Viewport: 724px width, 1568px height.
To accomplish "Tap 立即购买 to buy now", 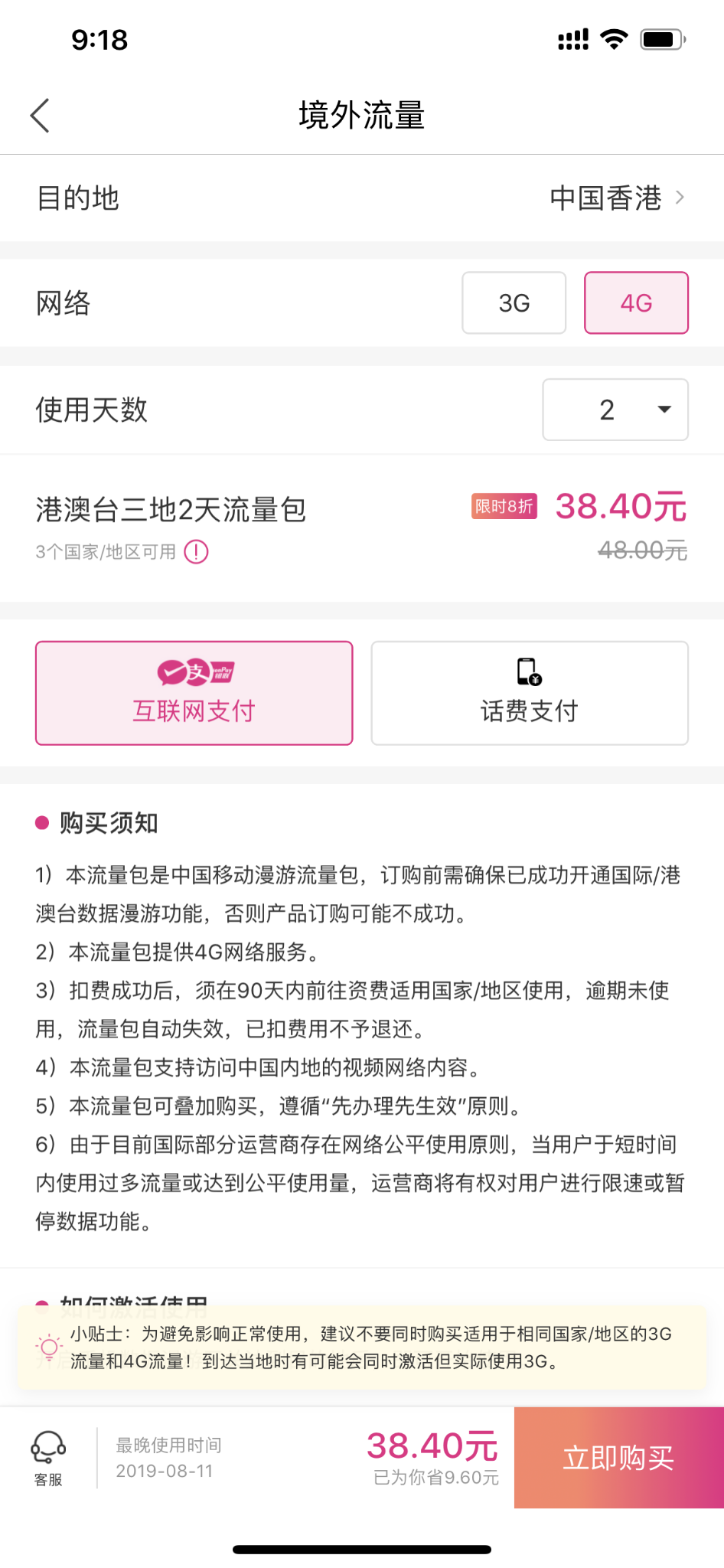I will pos(618,1457).
